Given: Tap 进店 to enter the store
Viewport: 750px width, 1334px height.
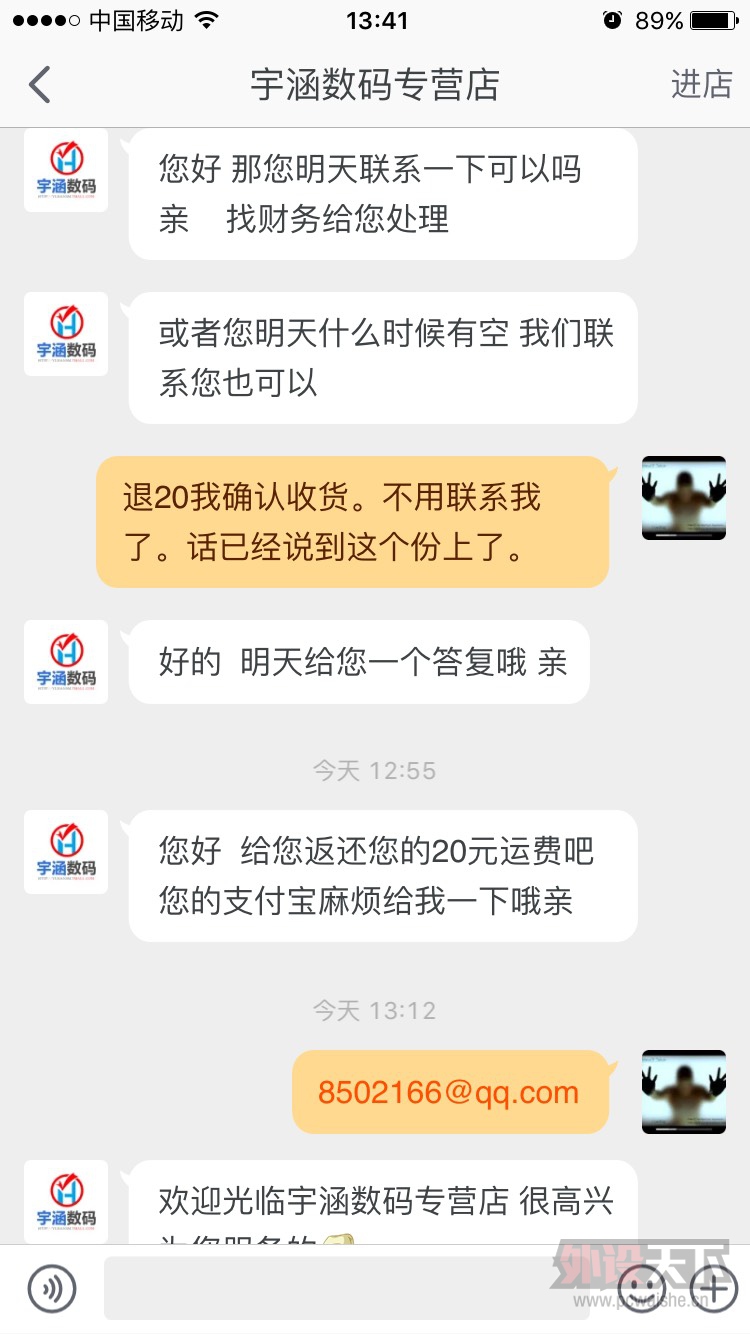Looking at the screenshot, I should (x=701, y=85).
